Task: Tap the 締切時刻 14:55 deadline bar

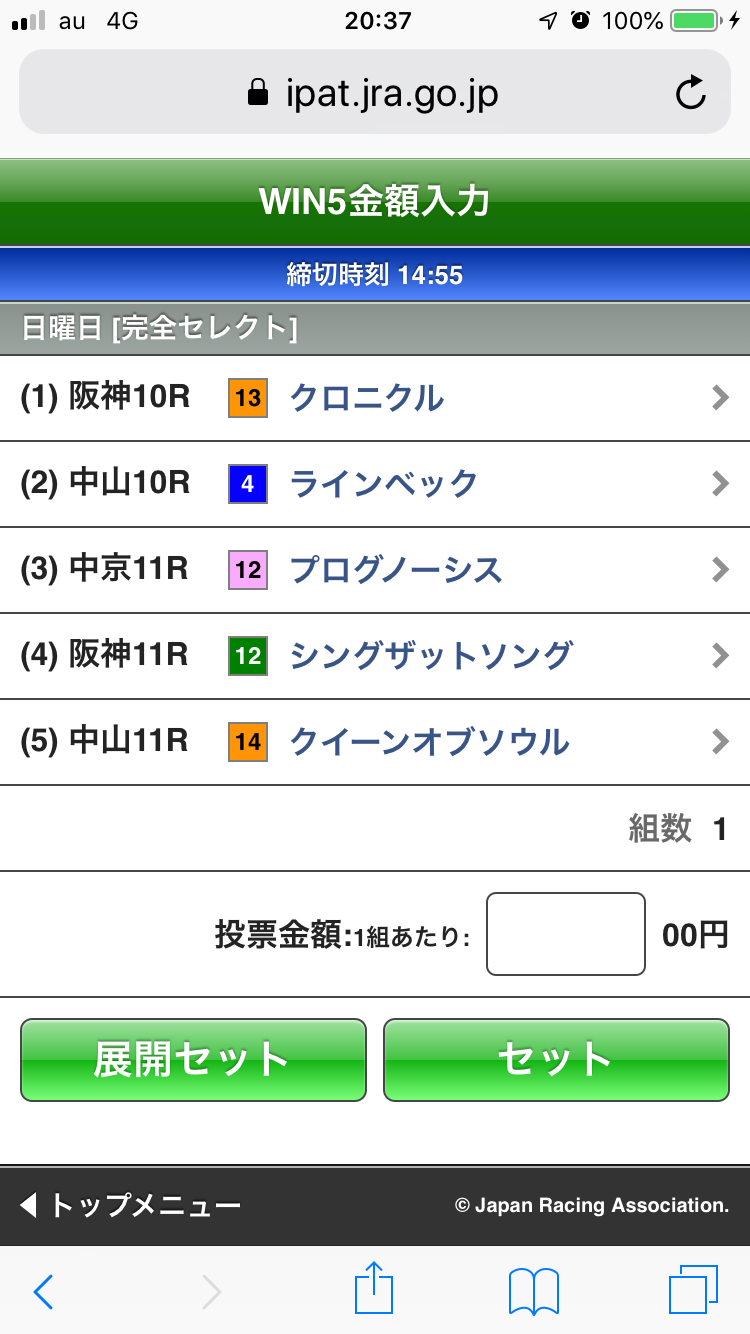Action: tap(375, 275)
